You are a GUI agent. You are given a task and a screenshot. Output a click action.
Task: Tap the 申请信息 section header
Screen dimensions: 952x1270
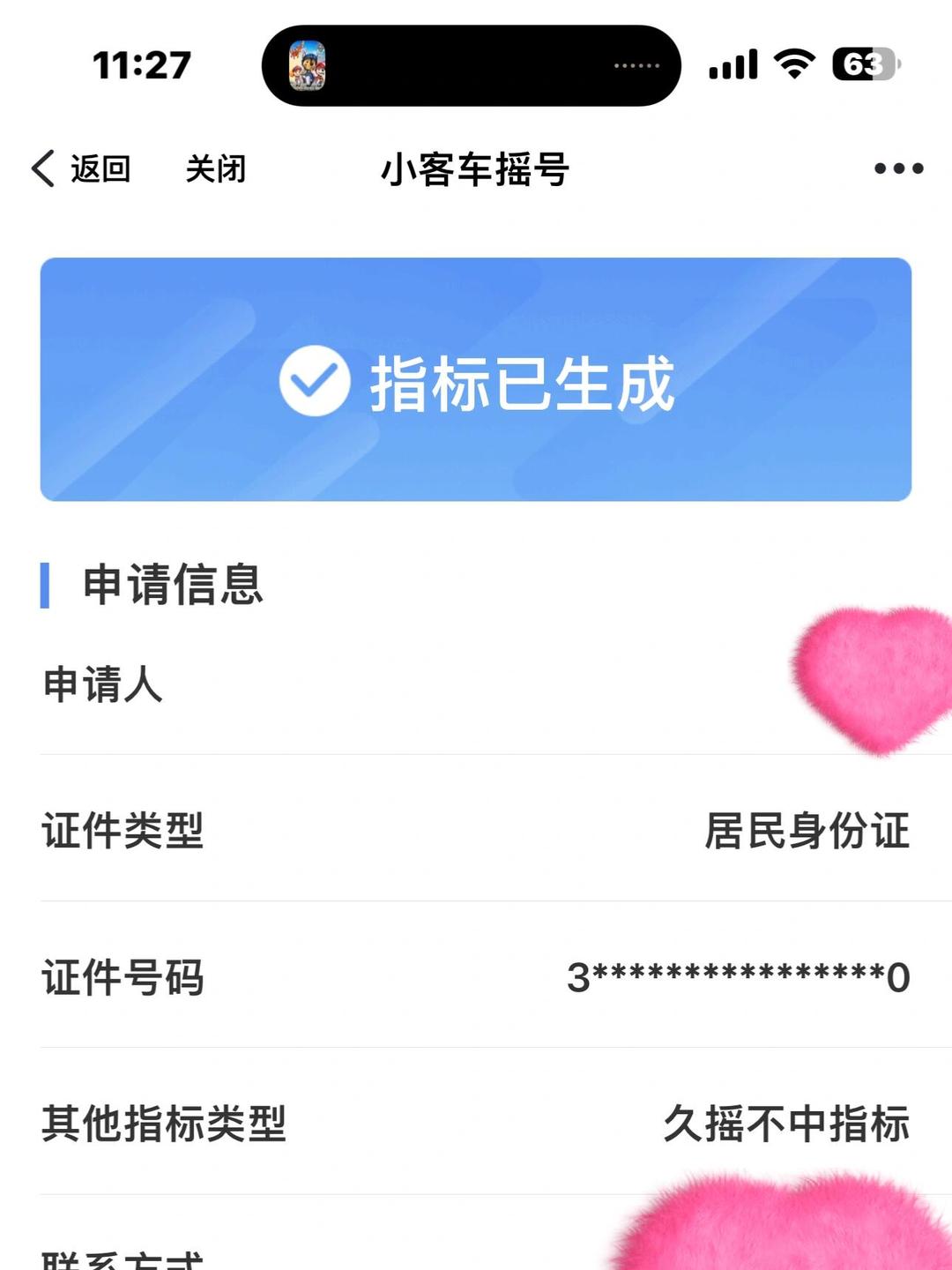click(173, 585)
